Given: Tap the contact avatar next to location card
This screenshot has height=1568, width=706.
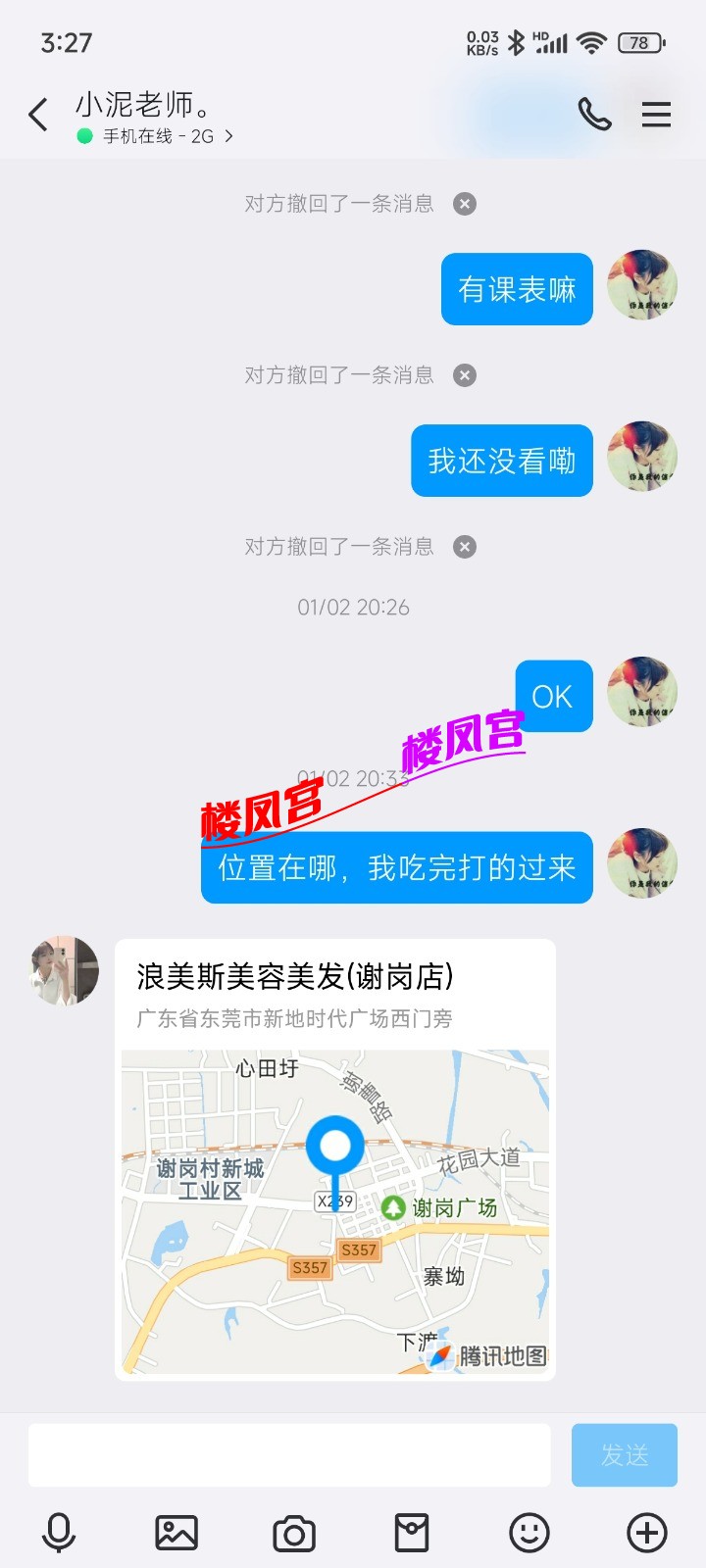Looking at the screenshot, I should pyautogui.click(x=64, y=970).
